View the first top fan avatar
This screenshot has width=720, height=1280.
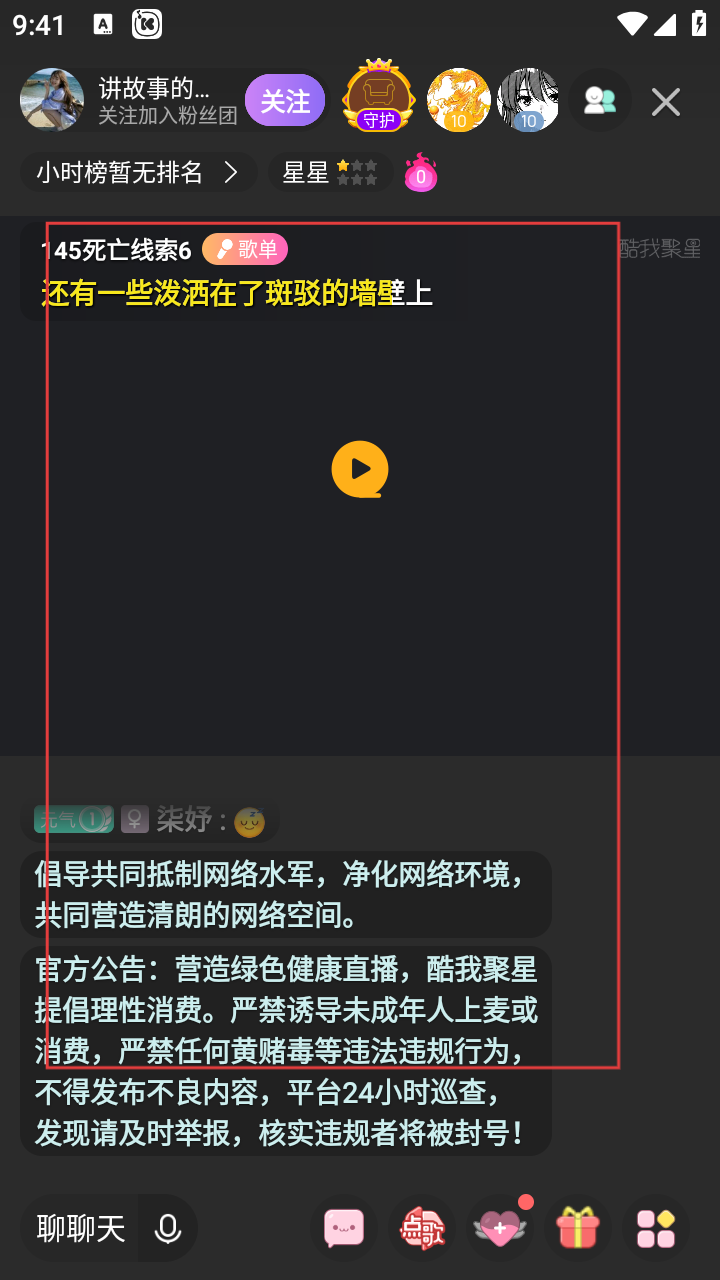coord(458,100)
